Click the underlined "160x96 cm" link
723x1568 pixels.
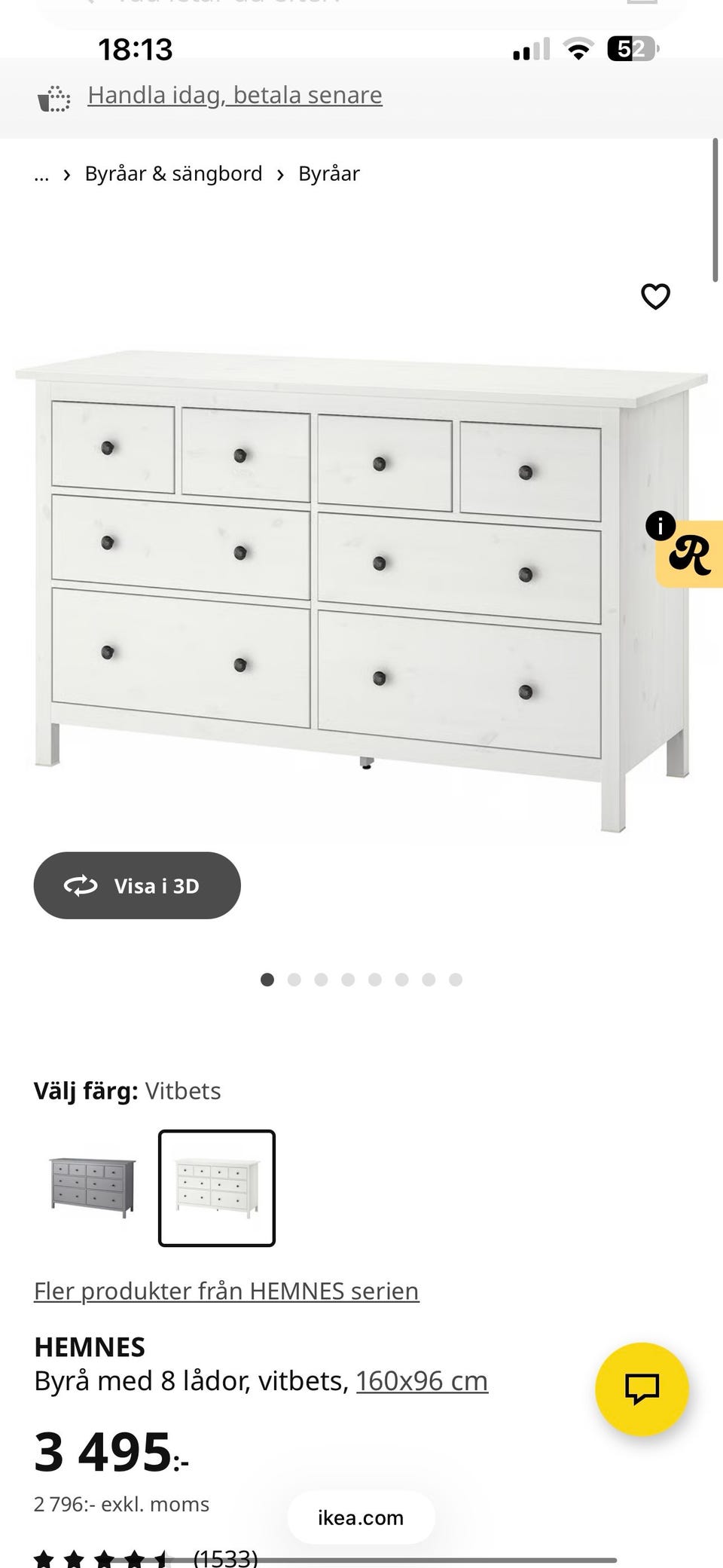click(422, 1380)
